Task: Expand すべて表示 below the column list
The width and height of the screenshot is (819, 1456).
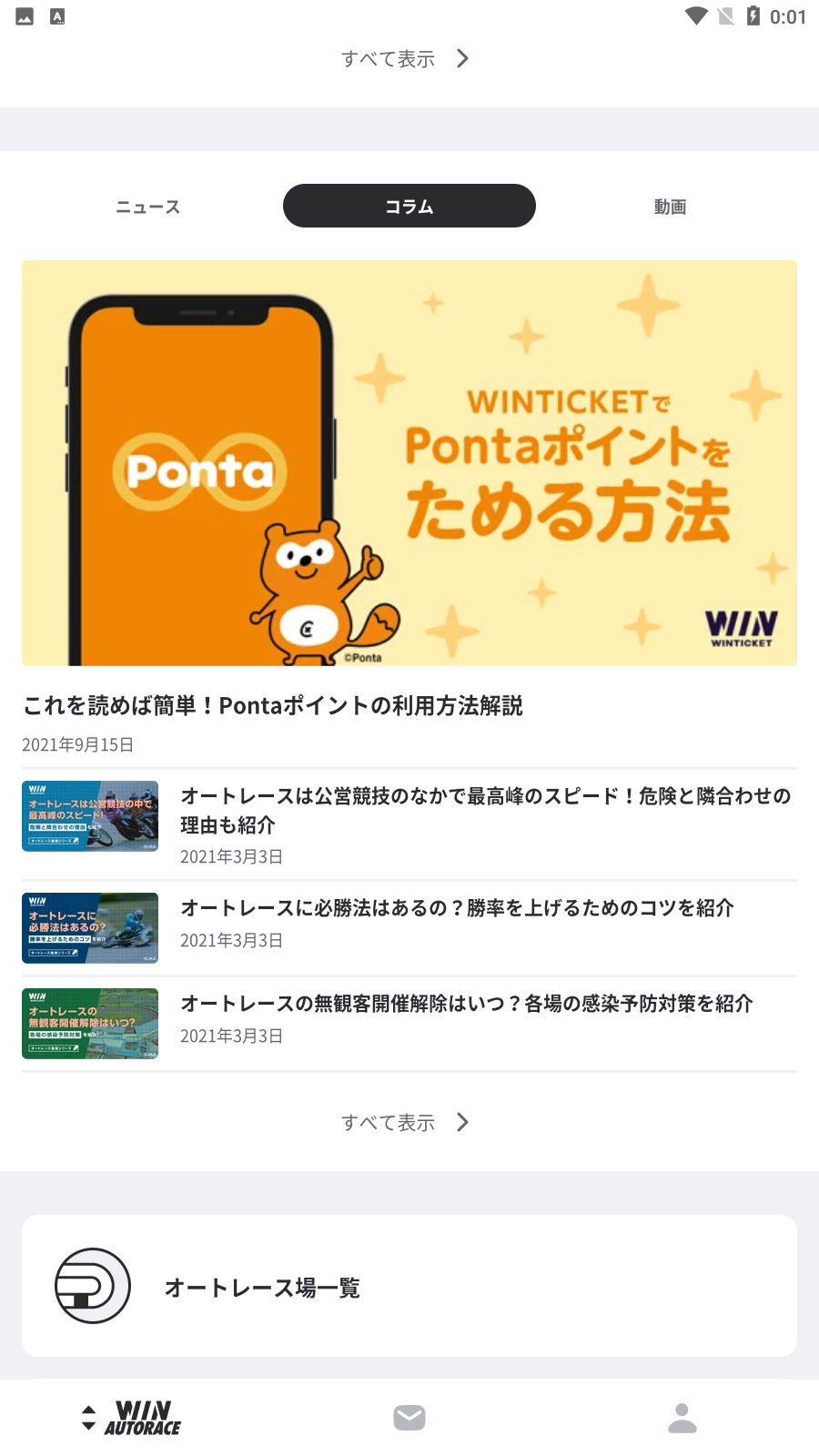Action: (389, 1122)
